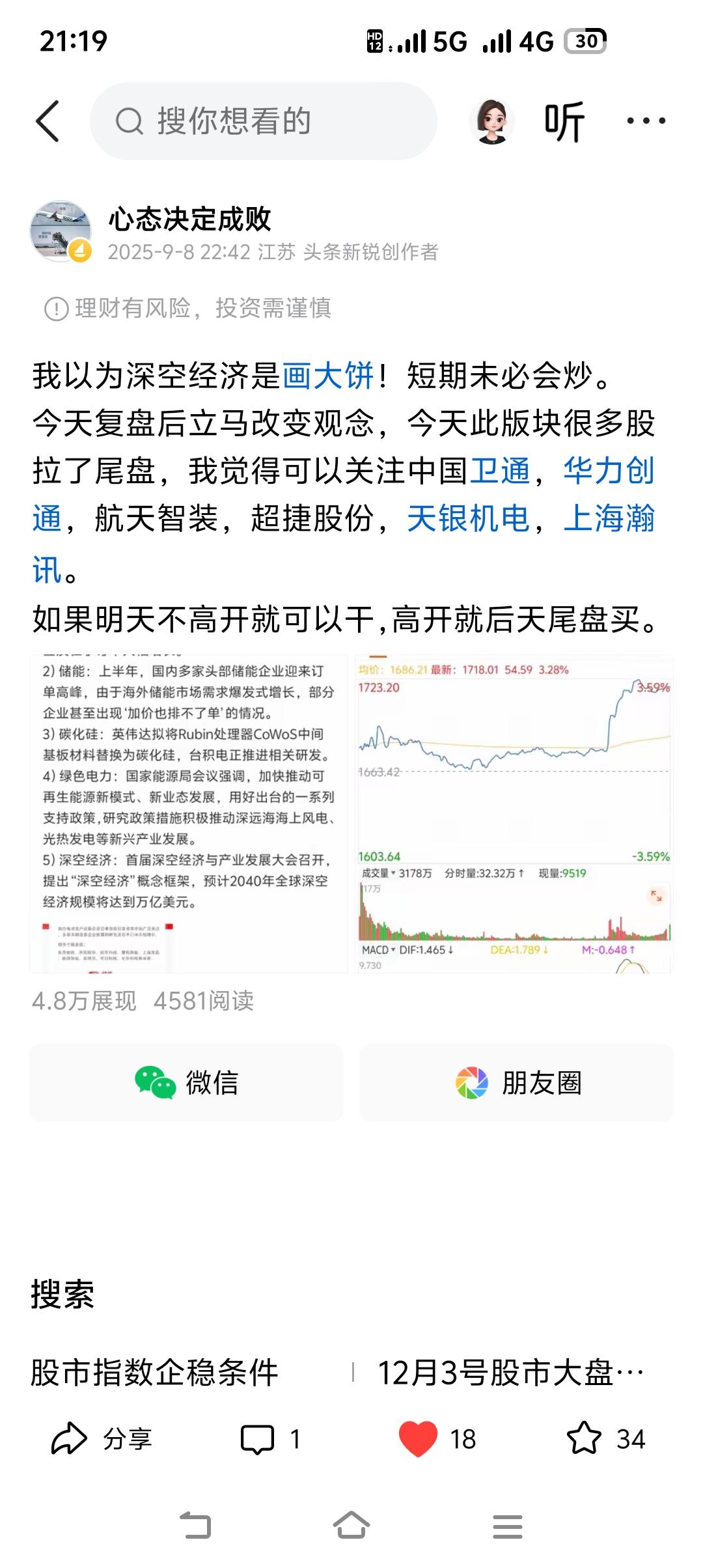Add this post to favorites
The width and height of the screenshot is (703, 1568).
coord(585,1439)
